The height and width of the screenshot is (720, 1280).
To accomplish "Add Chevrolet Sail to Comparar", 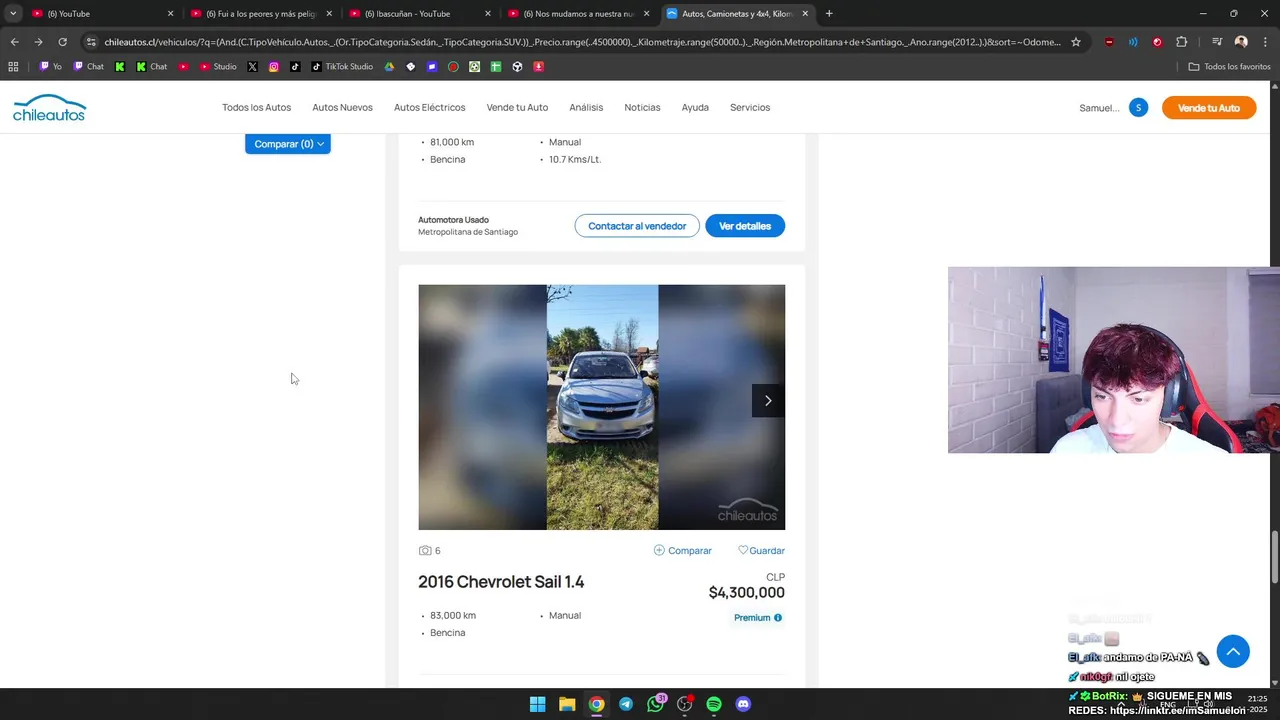I will point(682,551).
